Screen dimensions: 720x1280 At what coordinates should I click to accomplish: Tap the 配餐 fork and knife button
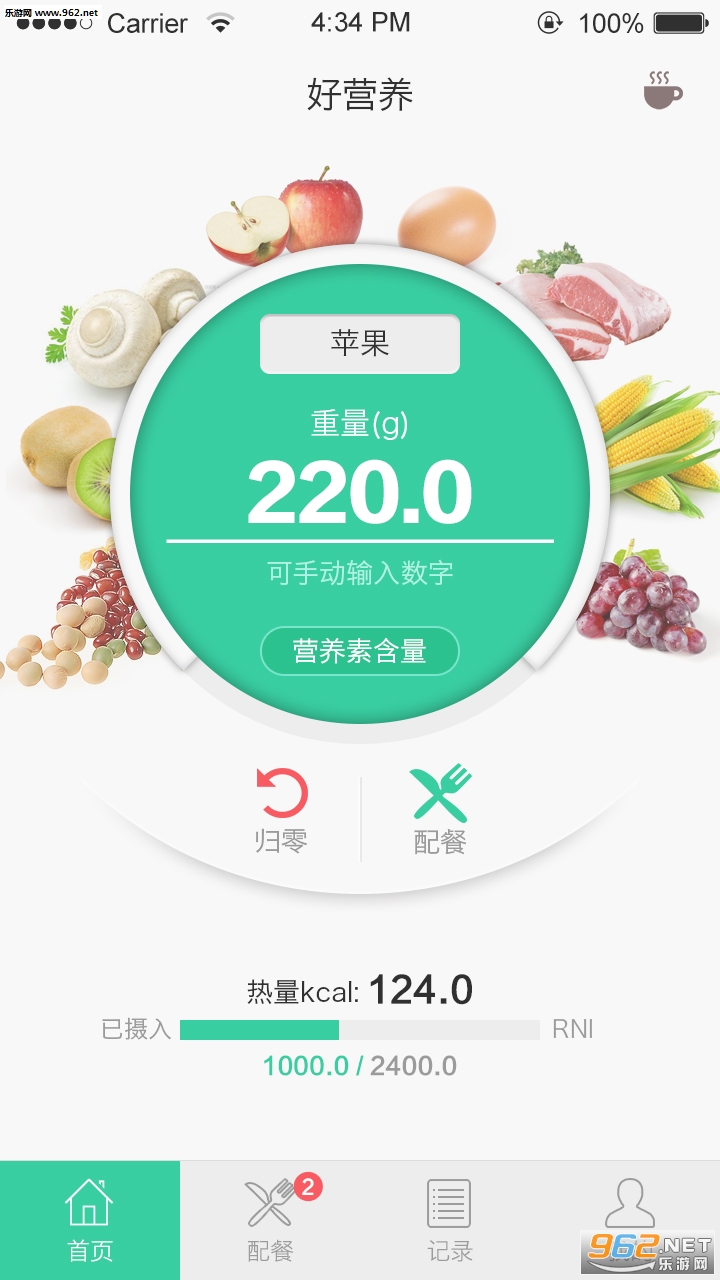pos(440,810)
